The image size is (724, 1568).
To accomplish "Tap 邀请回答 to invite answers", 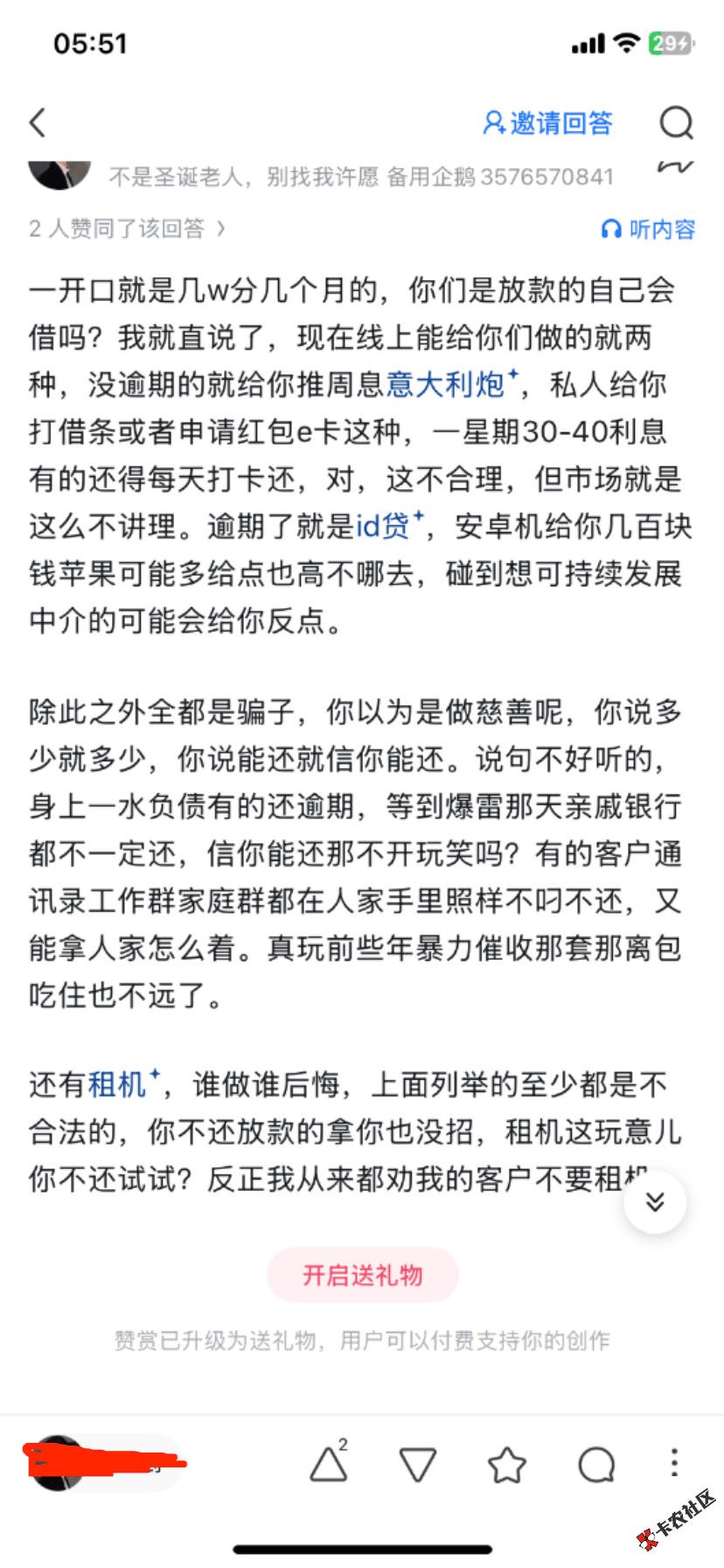I will pos(548,123).
